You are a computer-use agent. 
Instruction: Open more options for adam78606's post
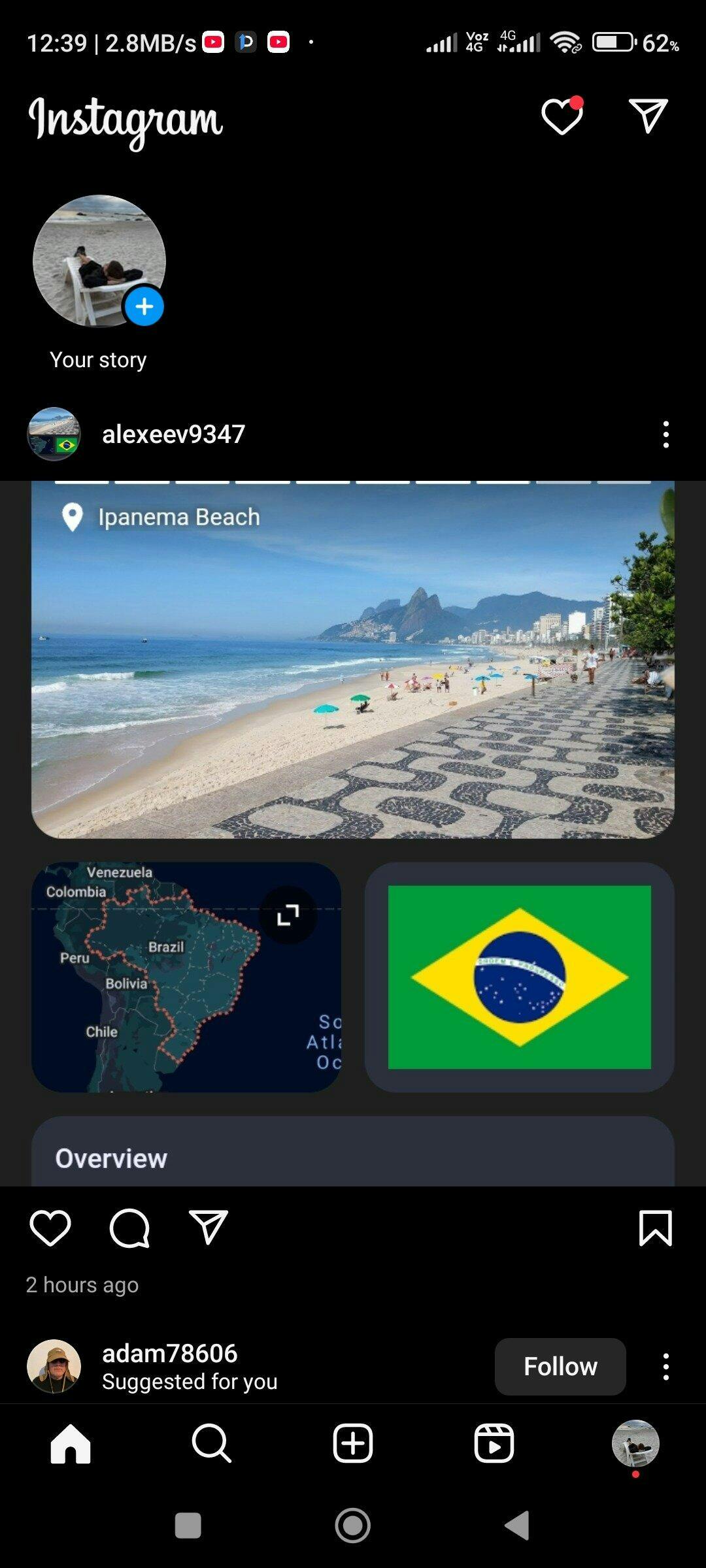pyautogui.click(x=665, y=1366)
